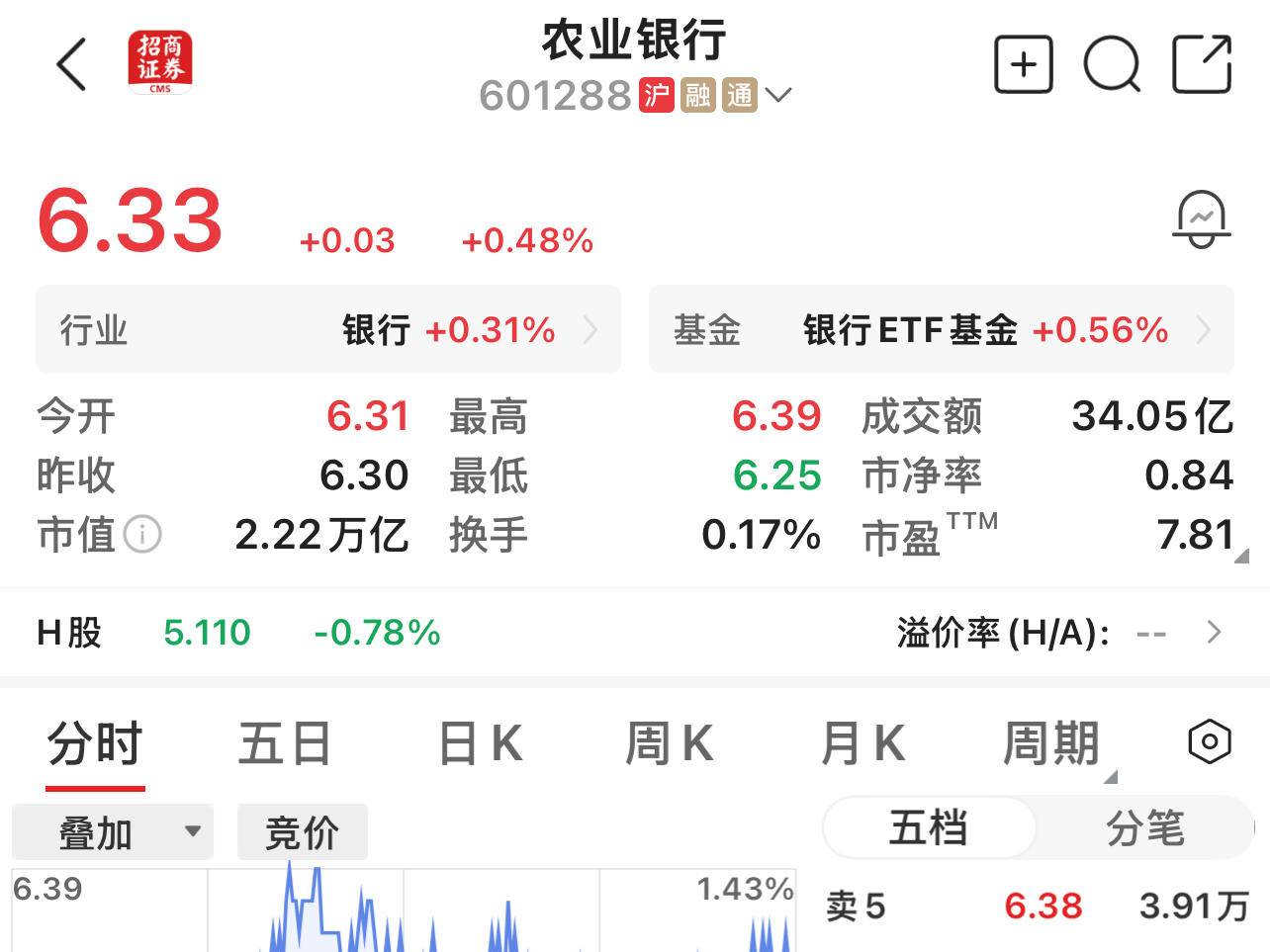Go back using the top-left arrow
This screenshot has width=1270, height=952.
coord(71,65)
